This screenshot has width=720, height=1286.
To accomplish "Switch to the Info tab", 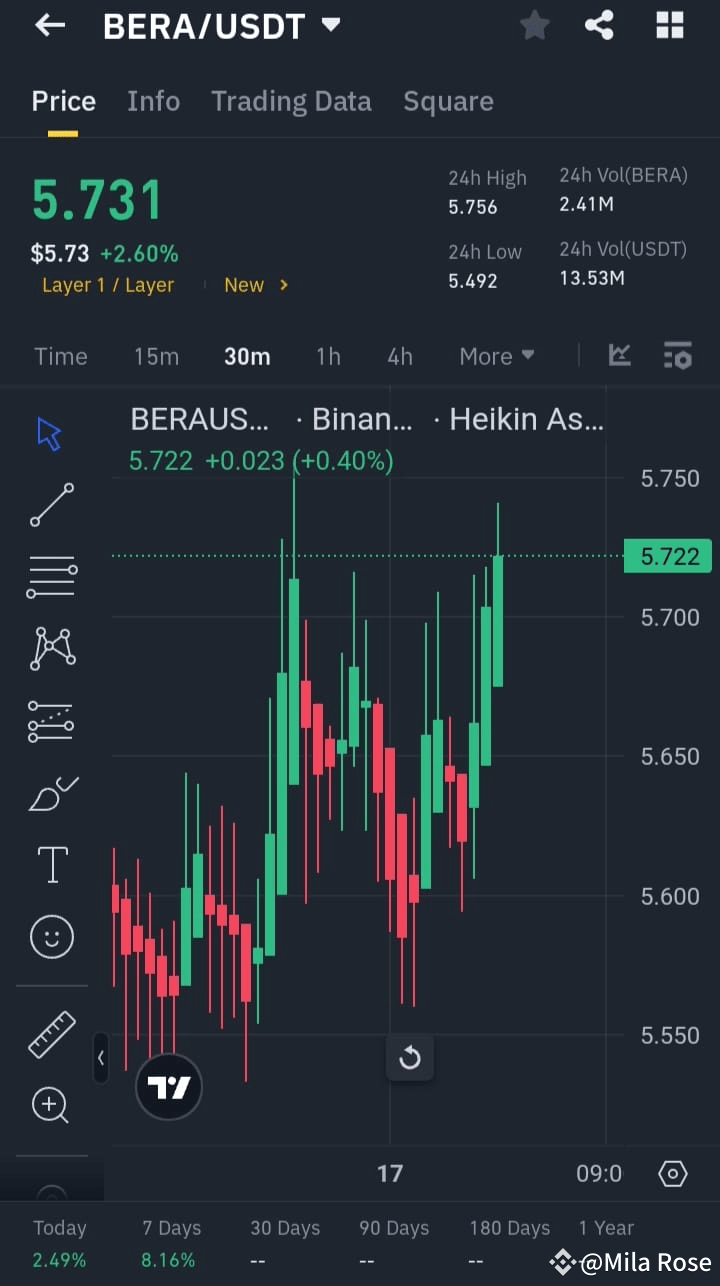I will click(153, 100).
